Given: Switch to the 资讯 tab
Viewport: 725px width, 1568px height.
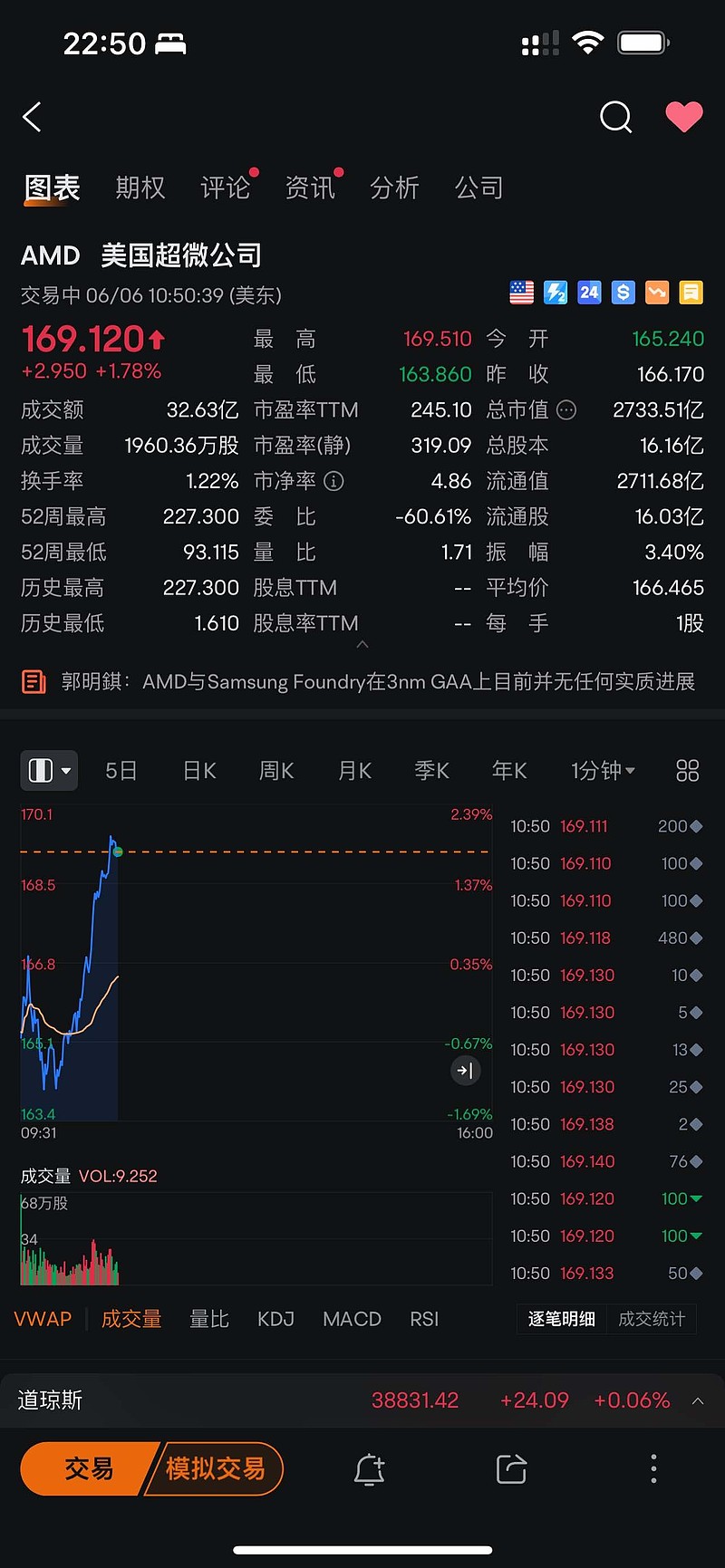Looking at the screenshot, I should click(x=310, y=188).
